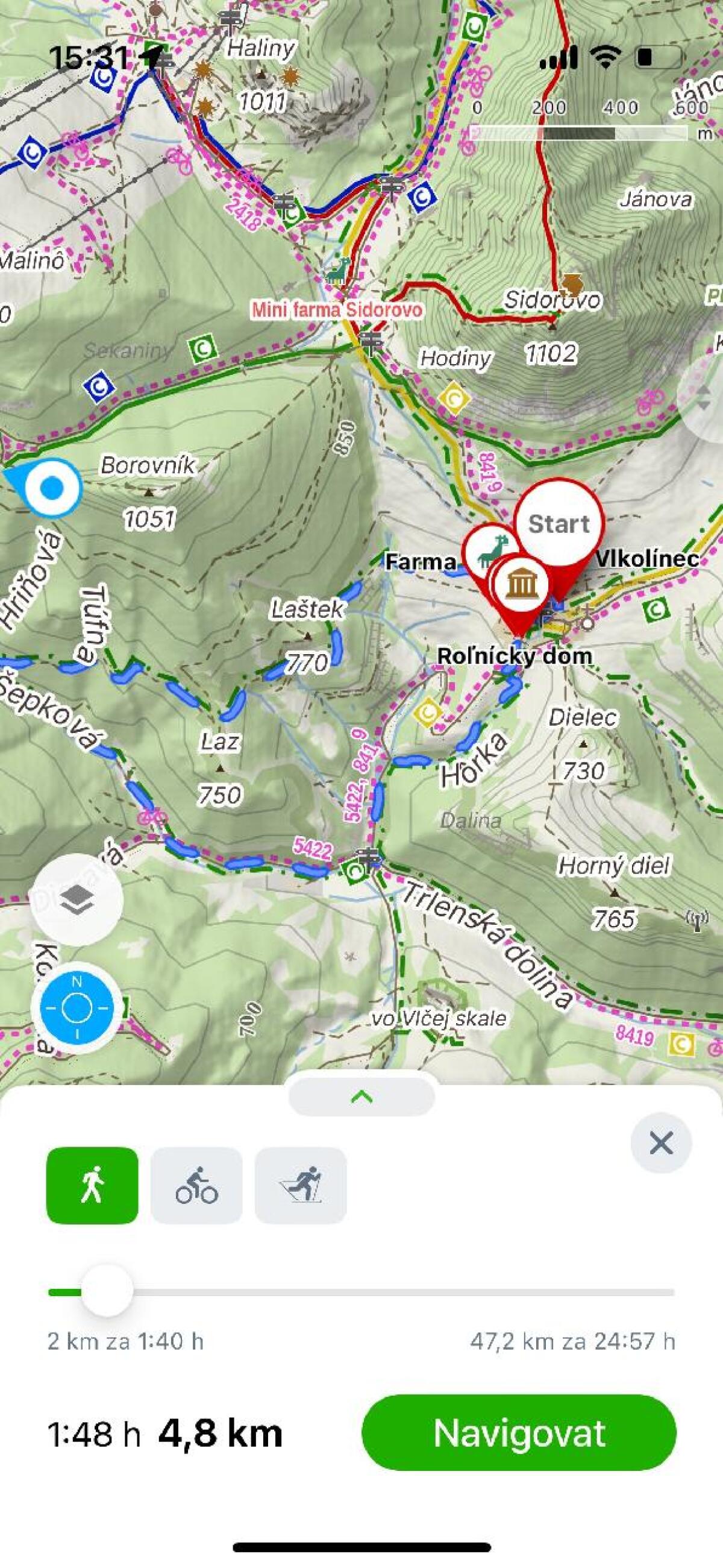723x1568 pixels.
Task: Select the walking route mode
Action: (x=92, y=1185)
